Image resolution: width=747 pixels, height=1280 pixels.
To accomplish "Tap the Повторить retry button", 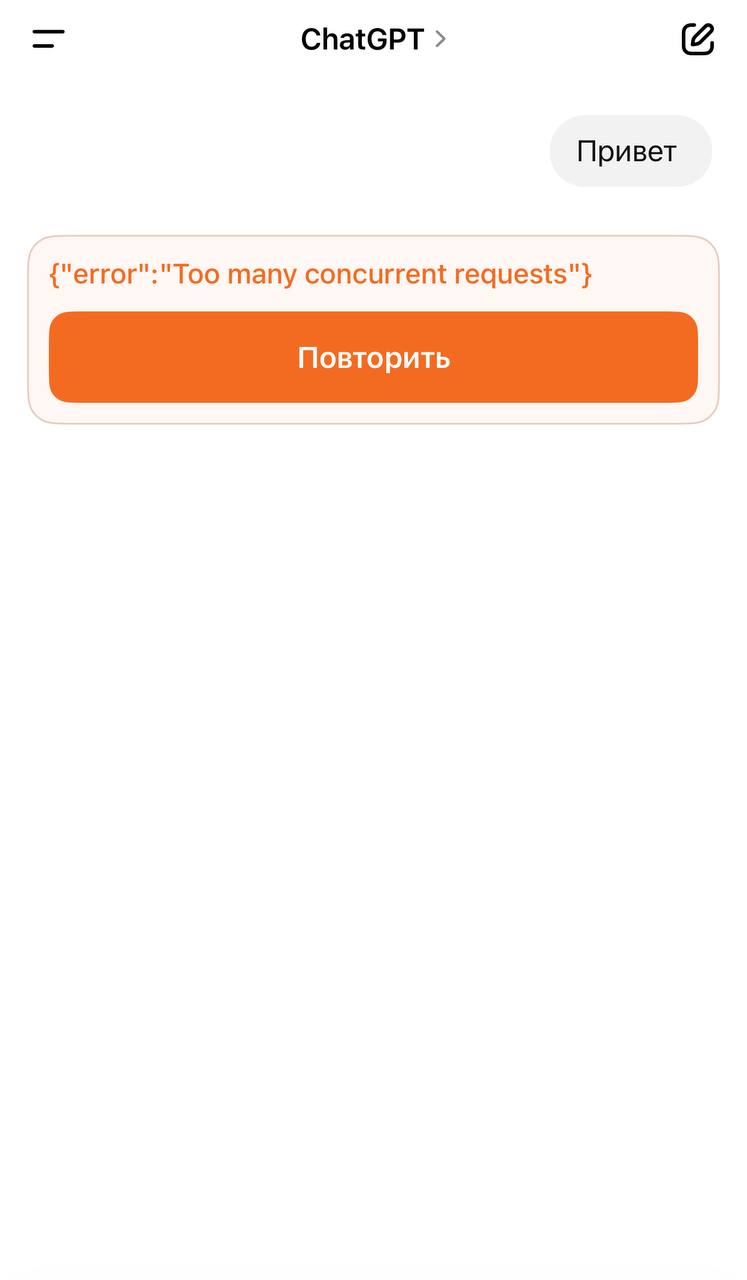I will pyautogui.click(x=373, y=357).
